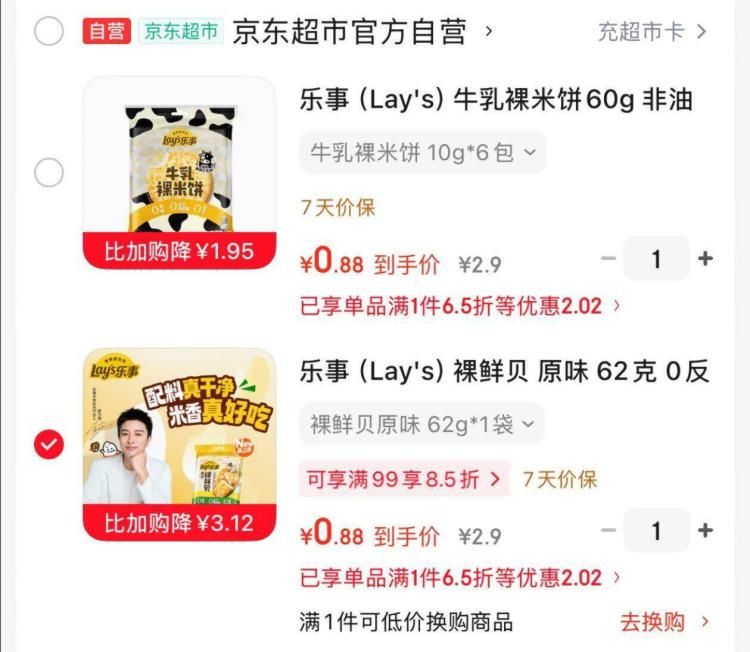View discount details for 裸鲜贝 原味

click(461, 577)
